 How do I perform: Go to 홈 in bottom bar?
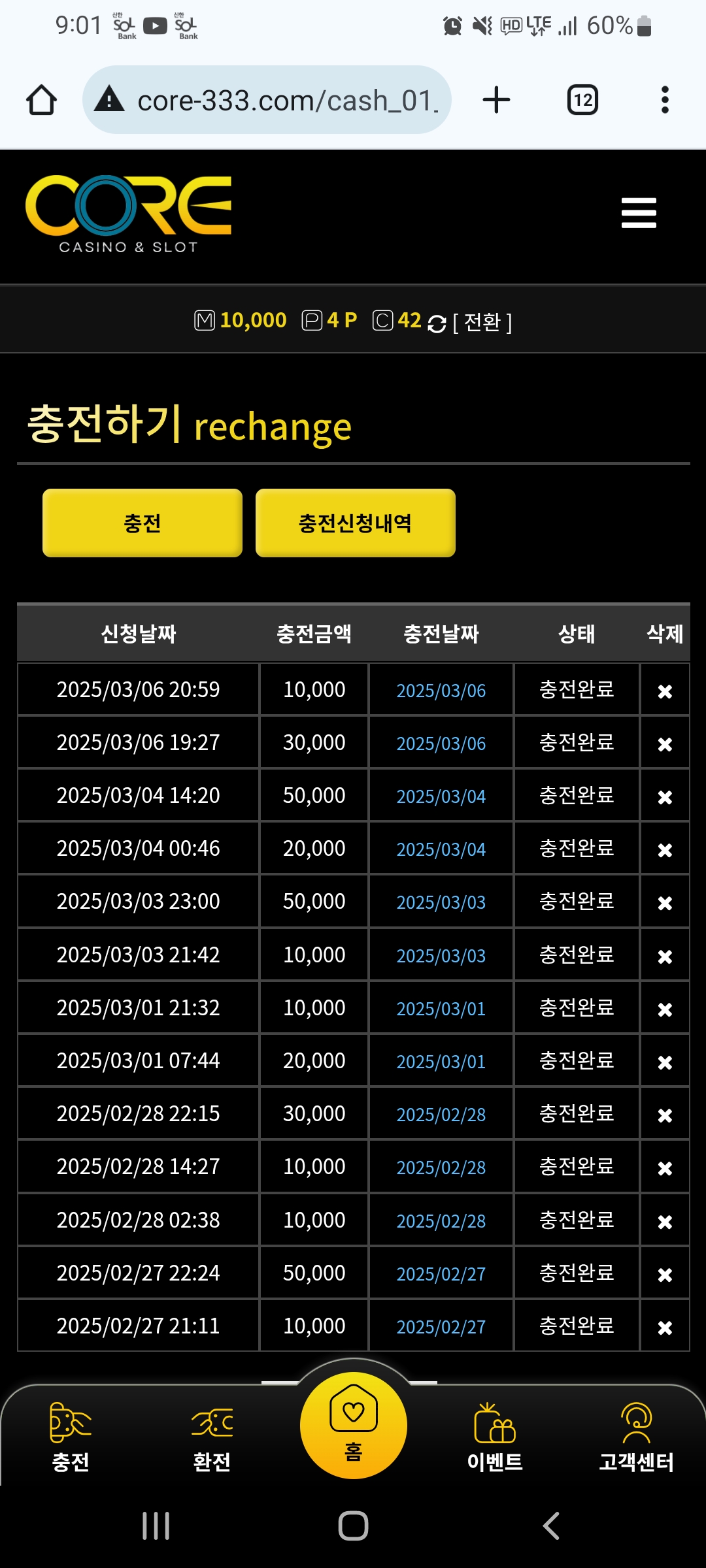[353, 1426]
